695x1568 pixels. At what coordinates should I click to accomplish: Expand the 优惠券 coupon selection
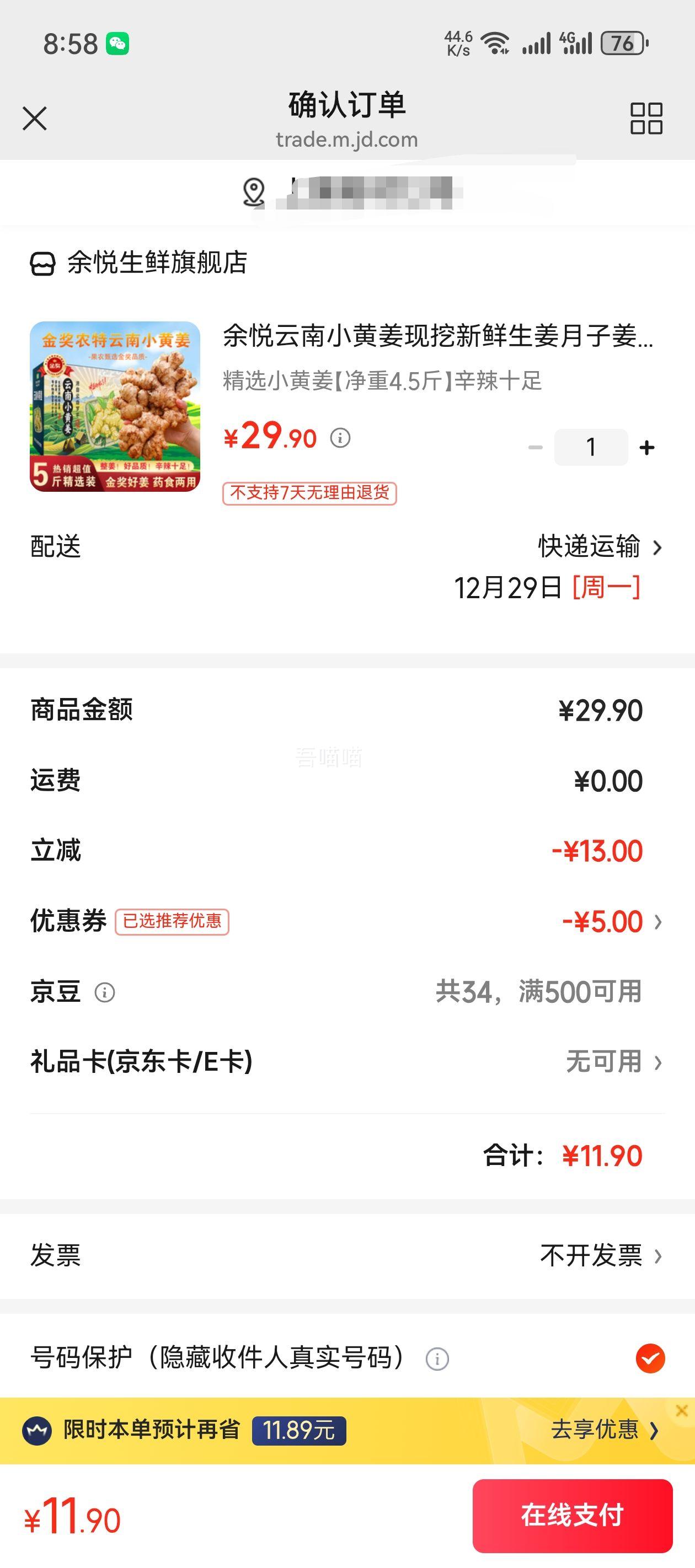[x=659, y=922]
